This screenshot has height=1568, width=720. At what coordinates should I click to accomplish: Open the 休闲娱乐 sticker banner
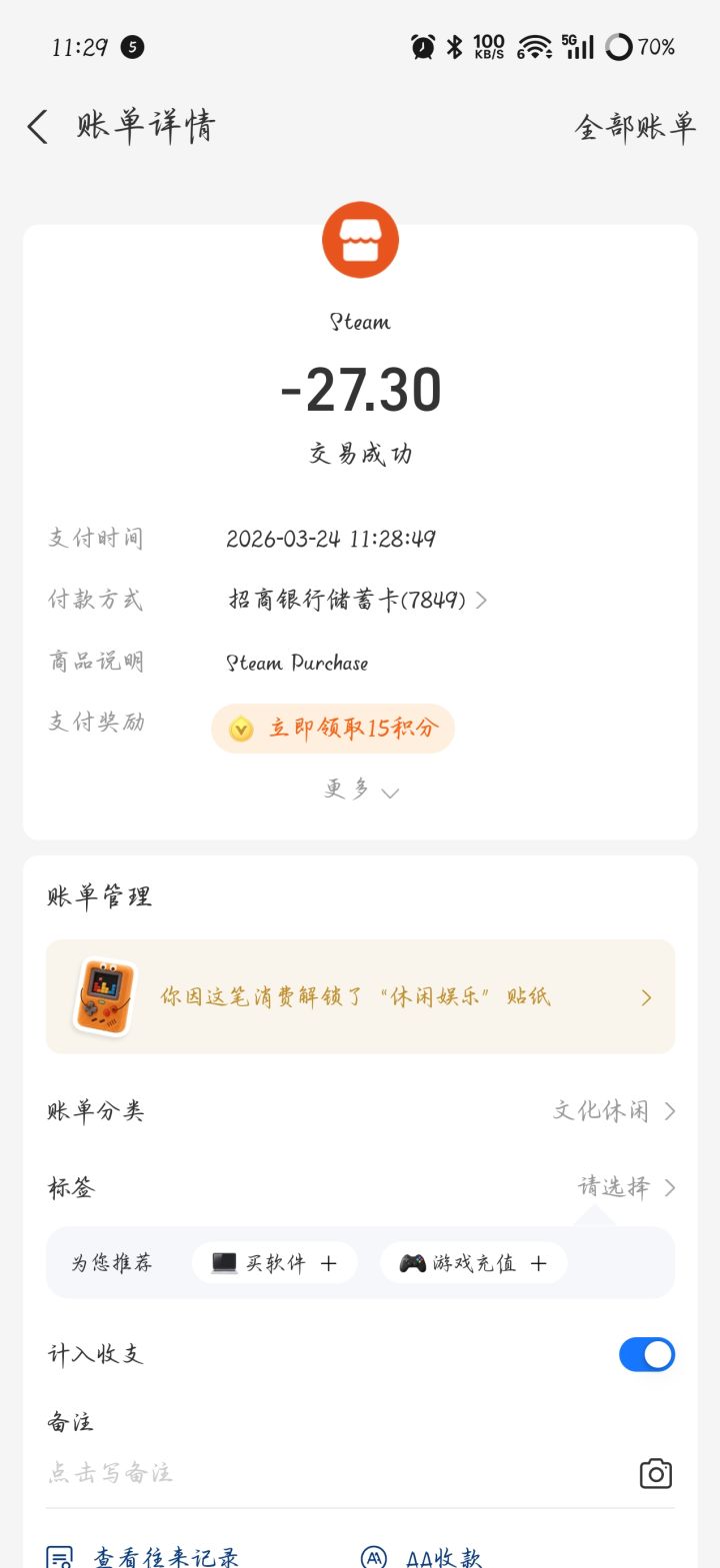click(360, 996)
